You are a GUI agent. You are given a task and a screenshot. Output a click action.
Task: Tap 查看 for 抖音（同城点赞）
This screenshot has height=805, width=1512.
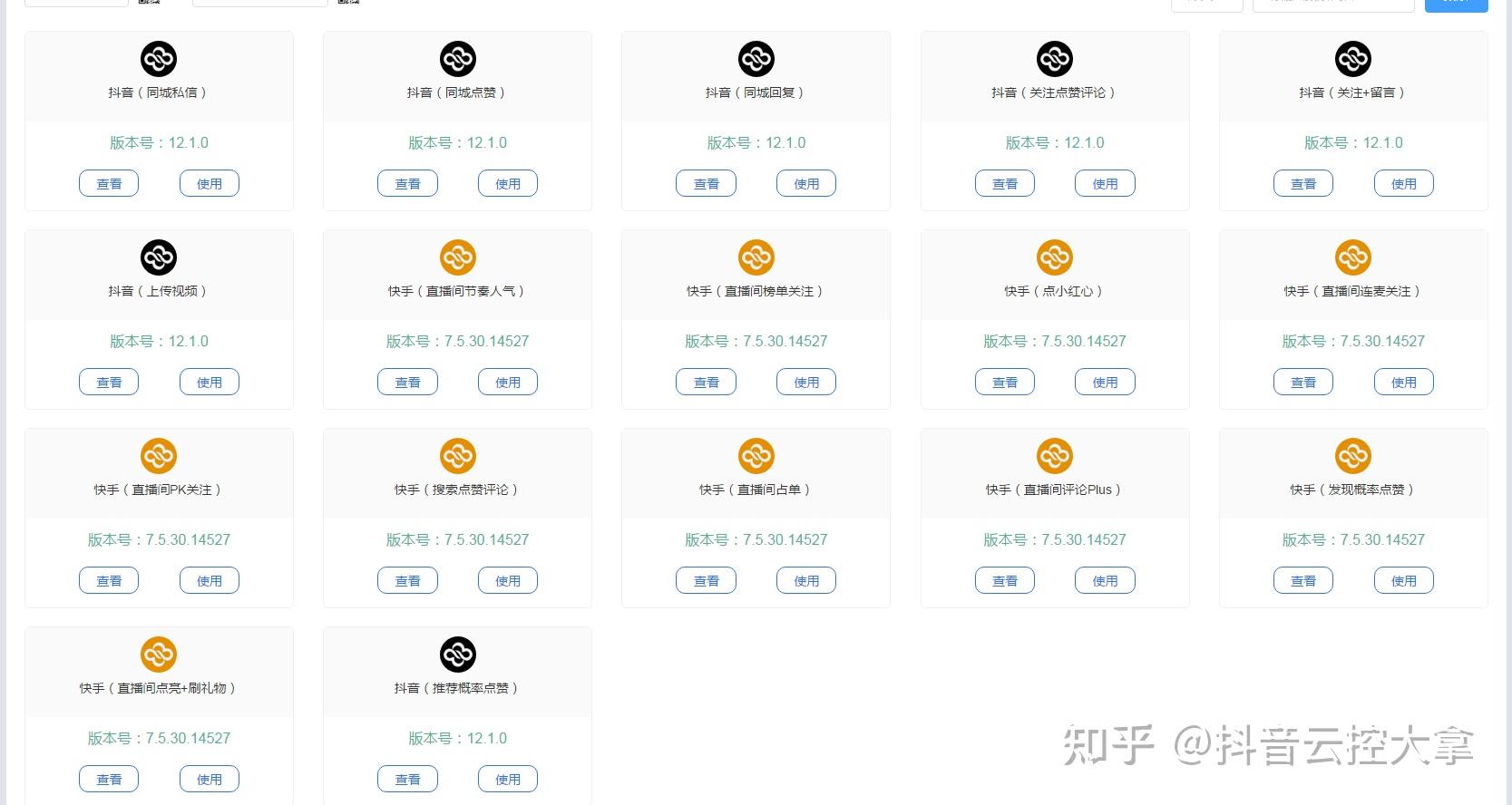[x=407, y=183]
